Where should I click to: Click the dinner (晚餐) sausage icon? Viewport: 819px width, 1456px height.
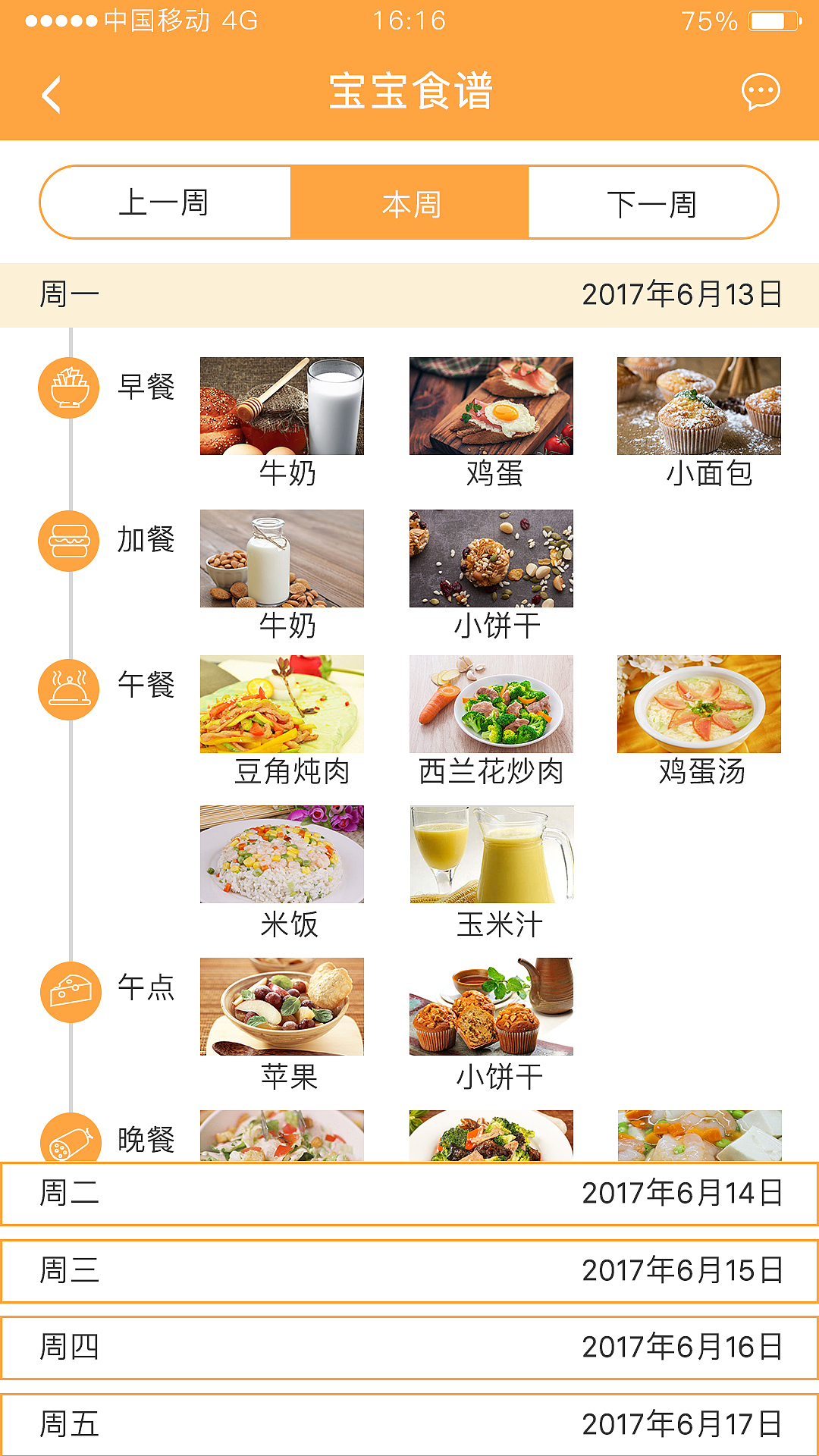pyautogui.click(x=71, y=1139)
